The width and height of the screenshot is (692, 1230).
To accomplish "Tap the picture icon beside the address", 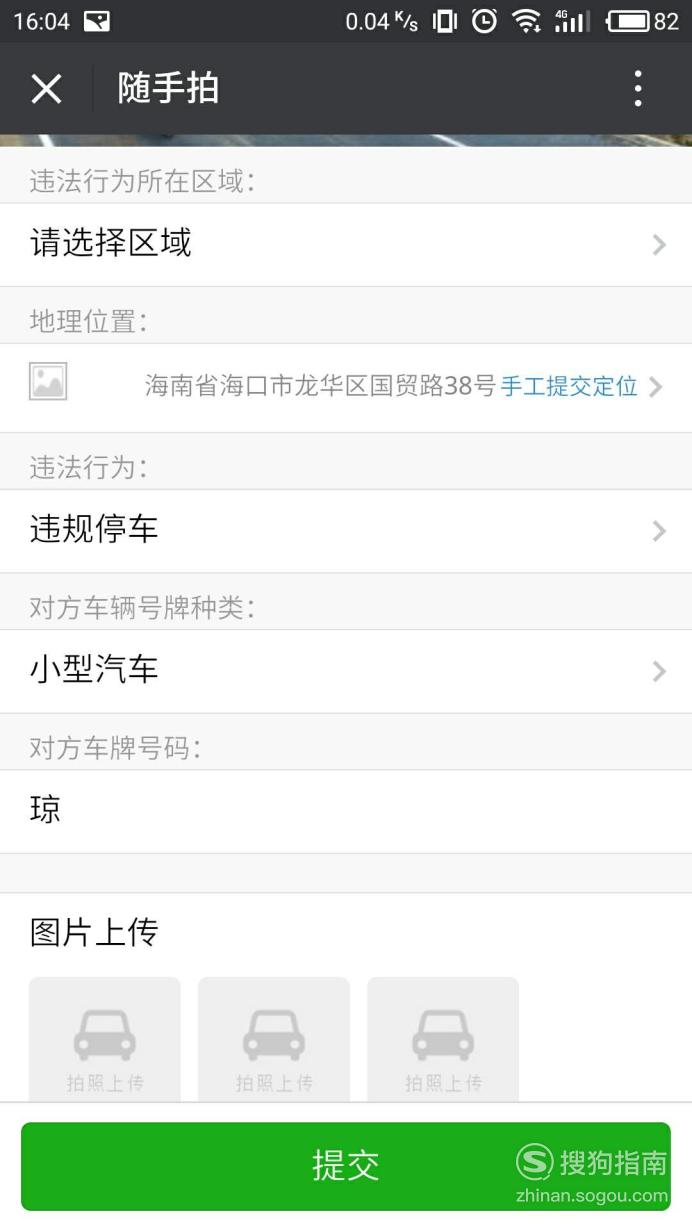I will click(48, 381).
